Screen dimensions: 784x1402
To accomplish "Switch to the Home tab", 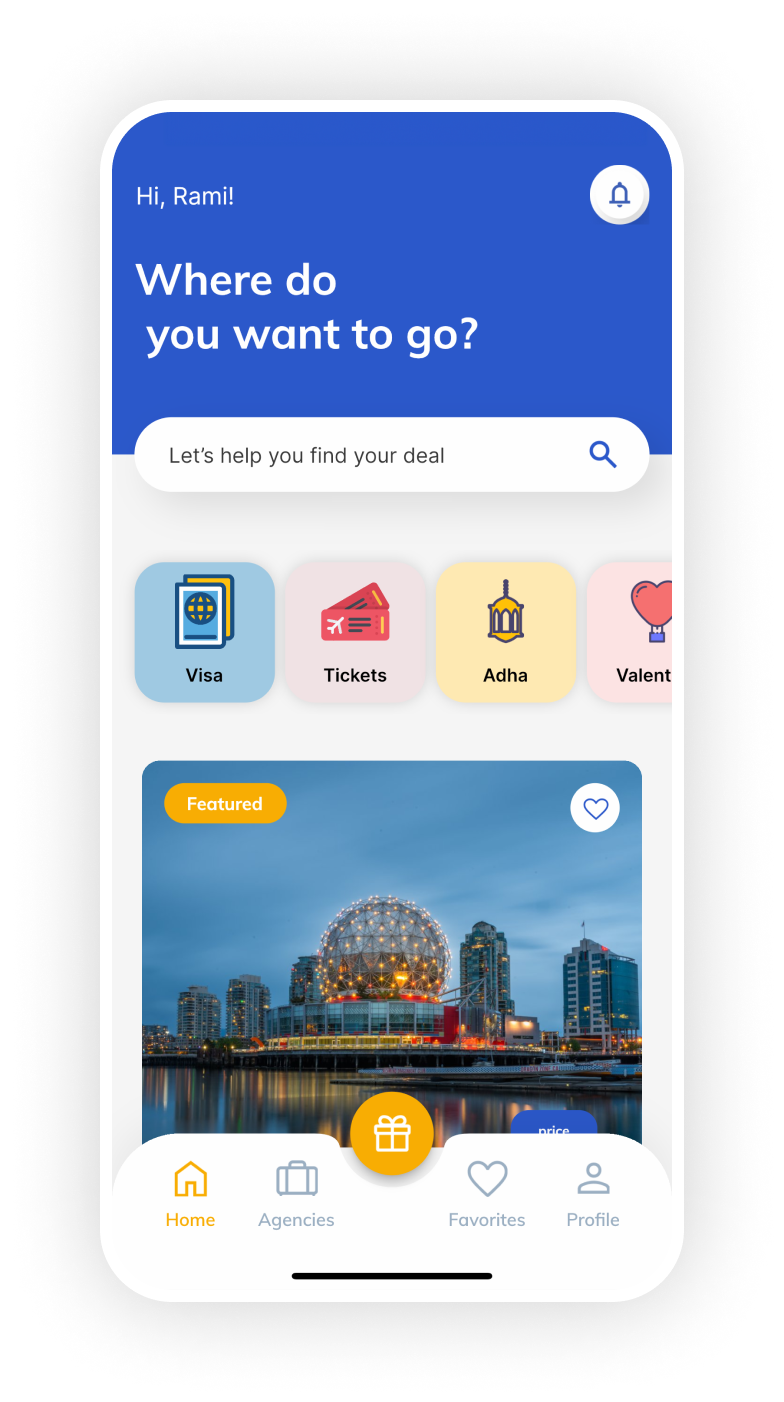I will point(190,1194).
